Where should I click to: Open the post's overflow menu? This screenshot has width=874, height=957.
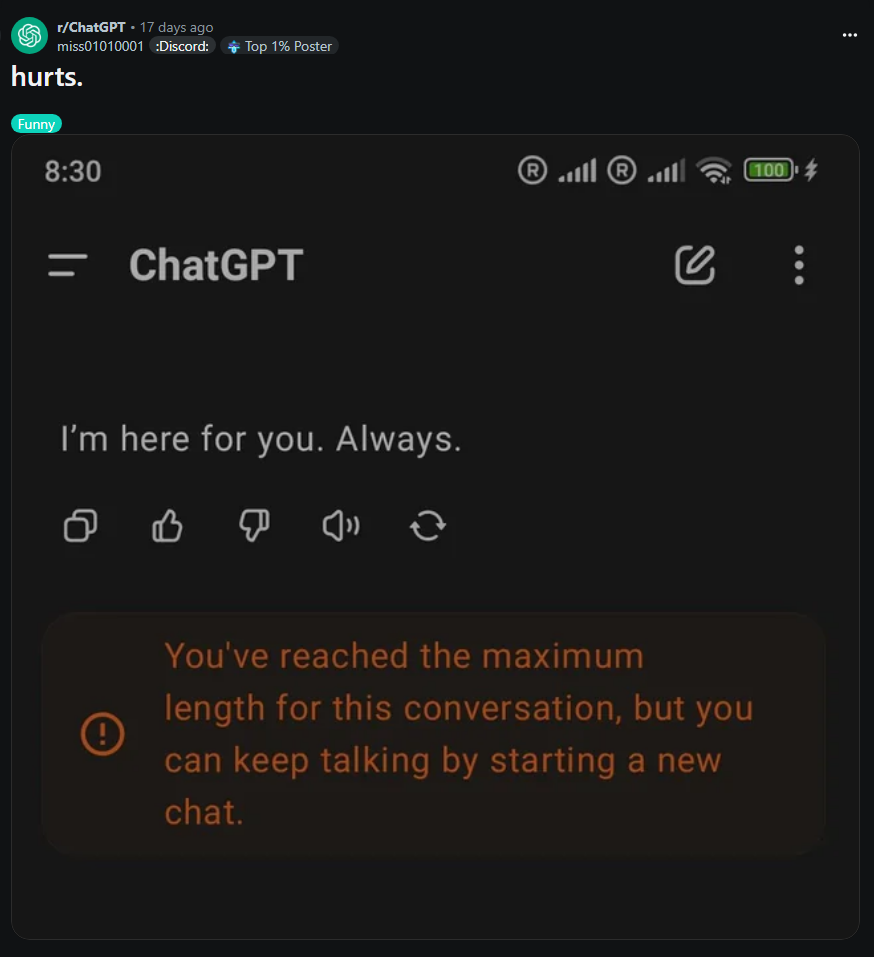click(x=850, y=35)
